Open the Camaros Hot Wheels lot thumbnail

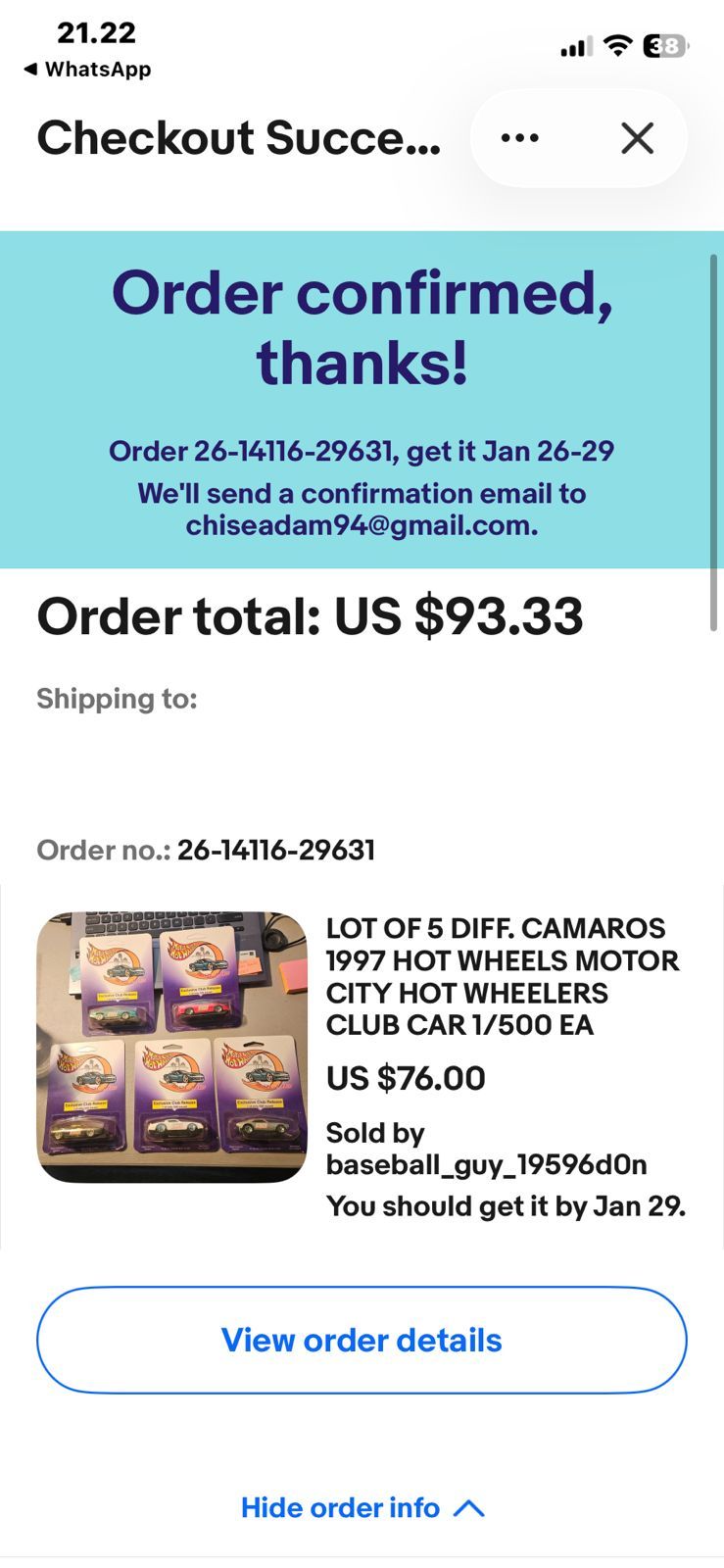[171, 1047]
